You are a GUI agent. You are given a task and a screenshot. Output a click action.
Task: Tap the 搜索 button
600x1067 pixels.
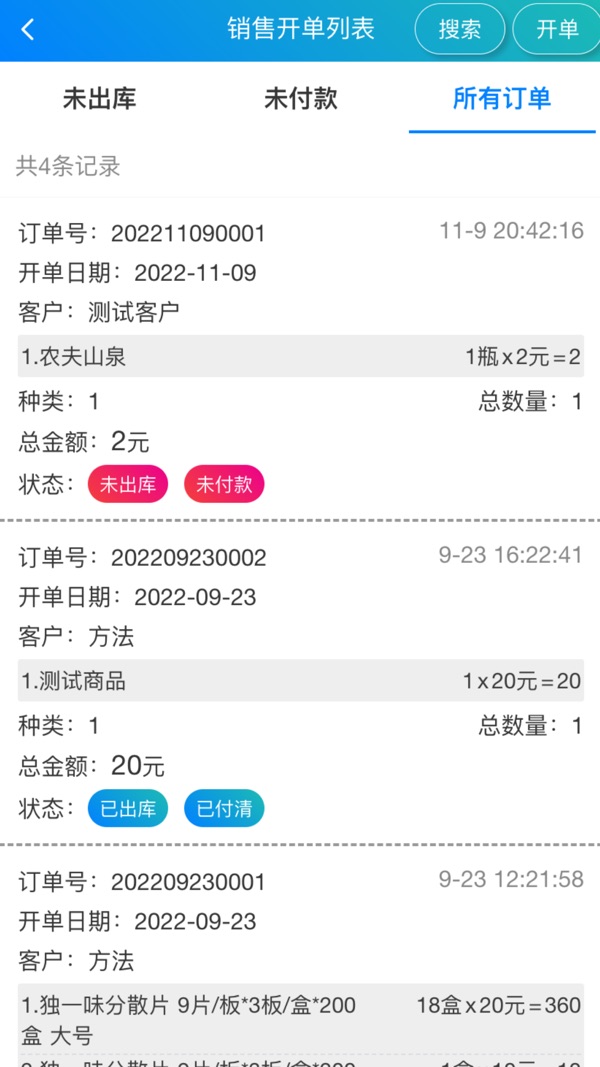460,29
